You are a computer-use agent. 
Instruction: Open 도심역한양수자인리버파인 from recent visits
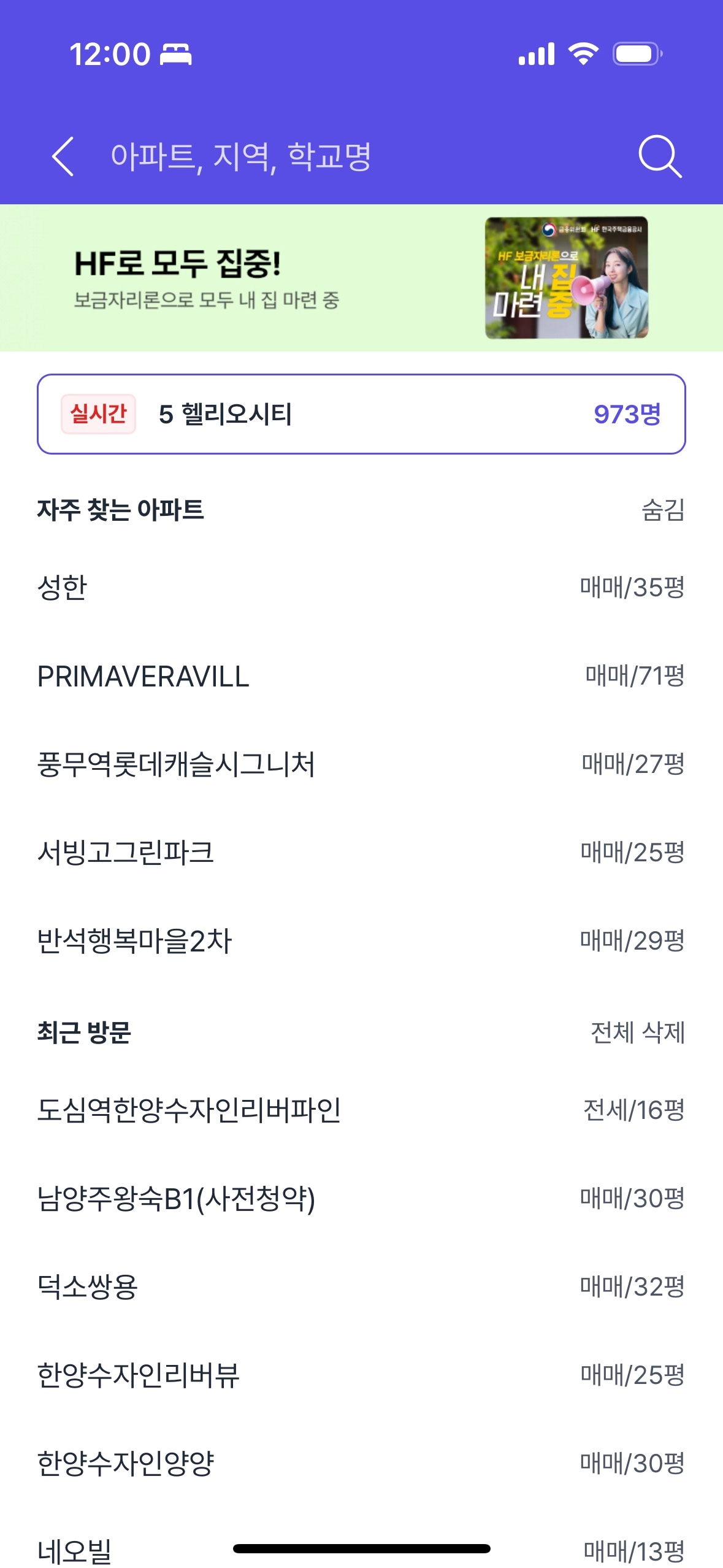(361, 1110)
